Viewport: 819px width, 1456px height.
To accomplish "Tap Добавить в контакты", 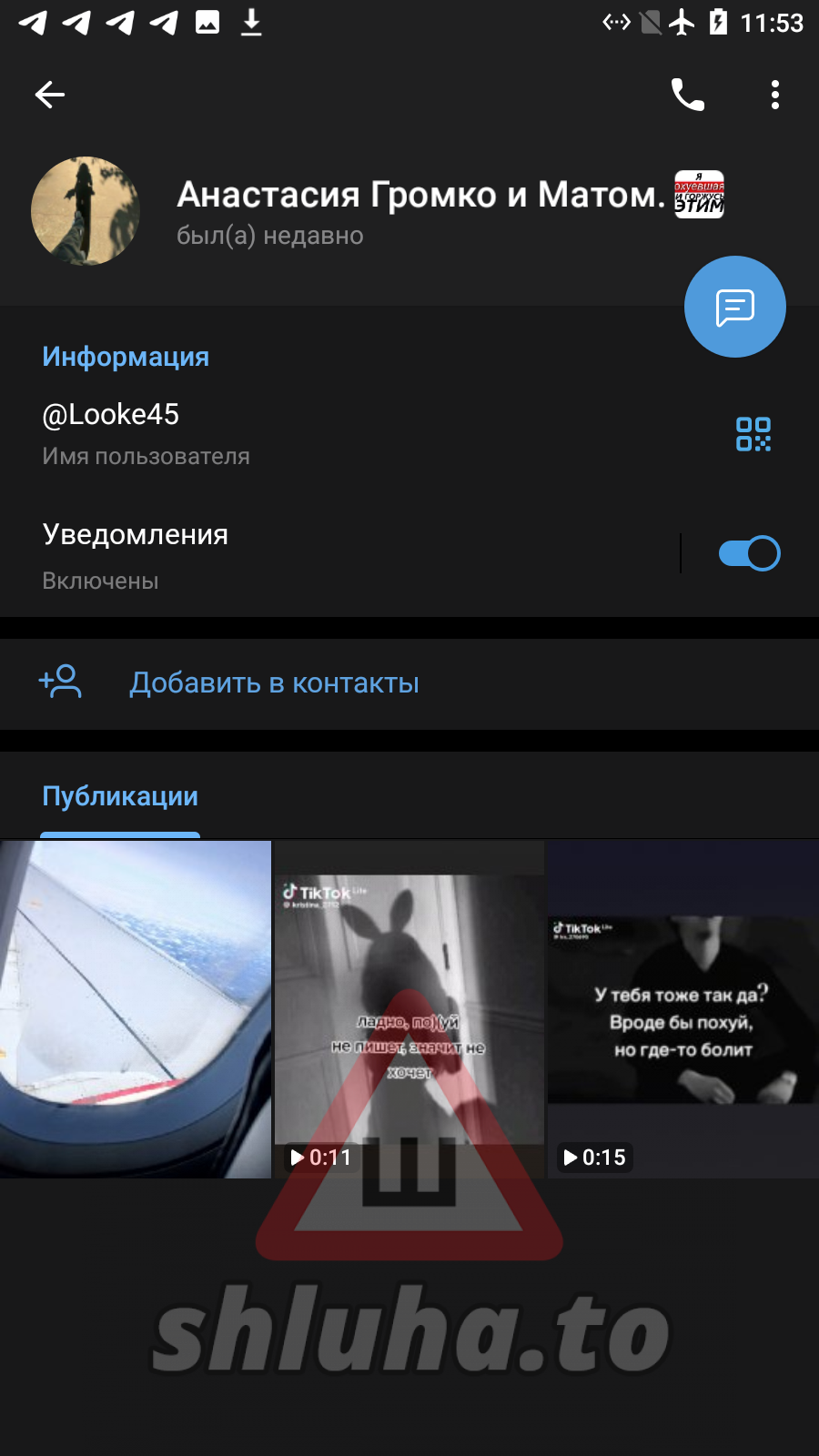I will pyautogui.click(x=273, y=683).
